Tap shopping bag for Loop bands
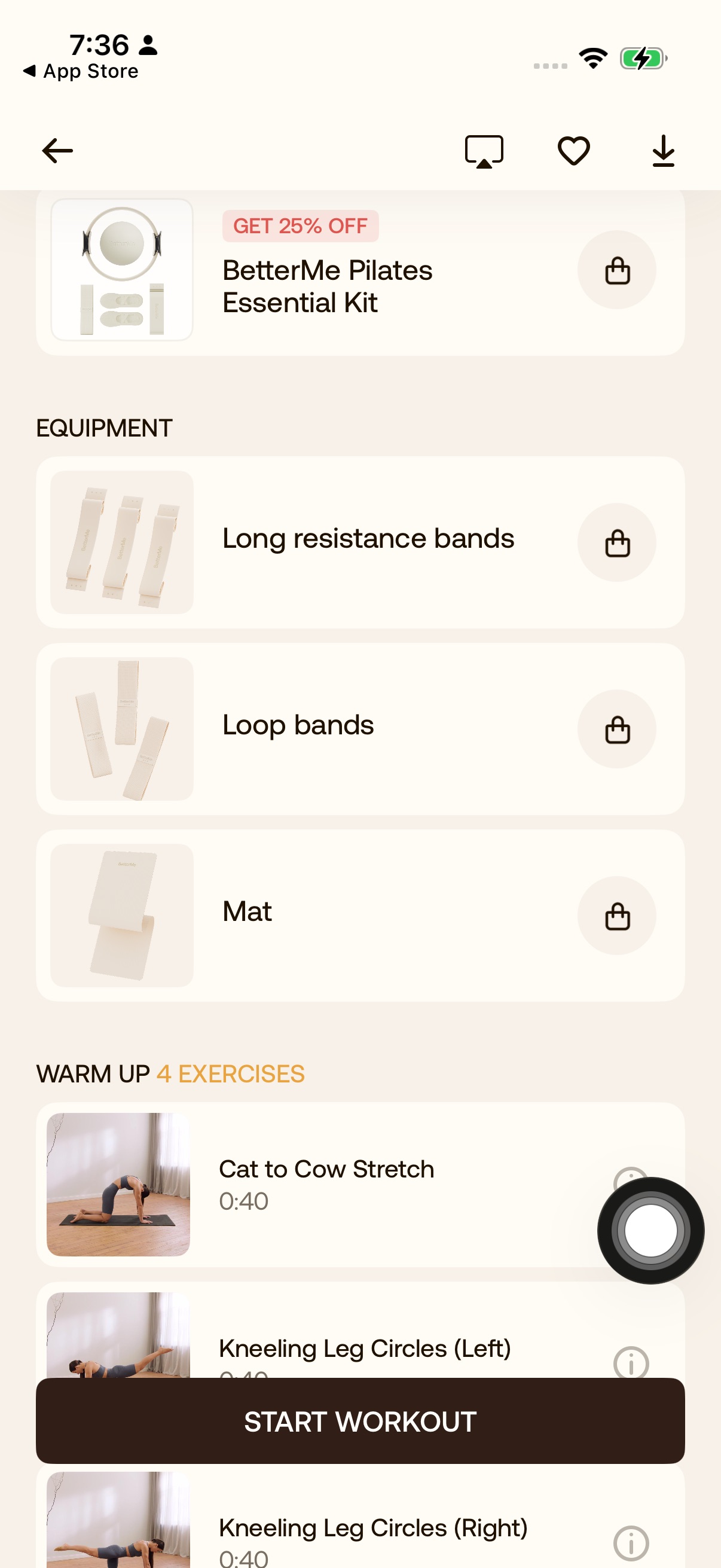The image size is (721, 1568). pyautogui.click(x=616, y=728)
